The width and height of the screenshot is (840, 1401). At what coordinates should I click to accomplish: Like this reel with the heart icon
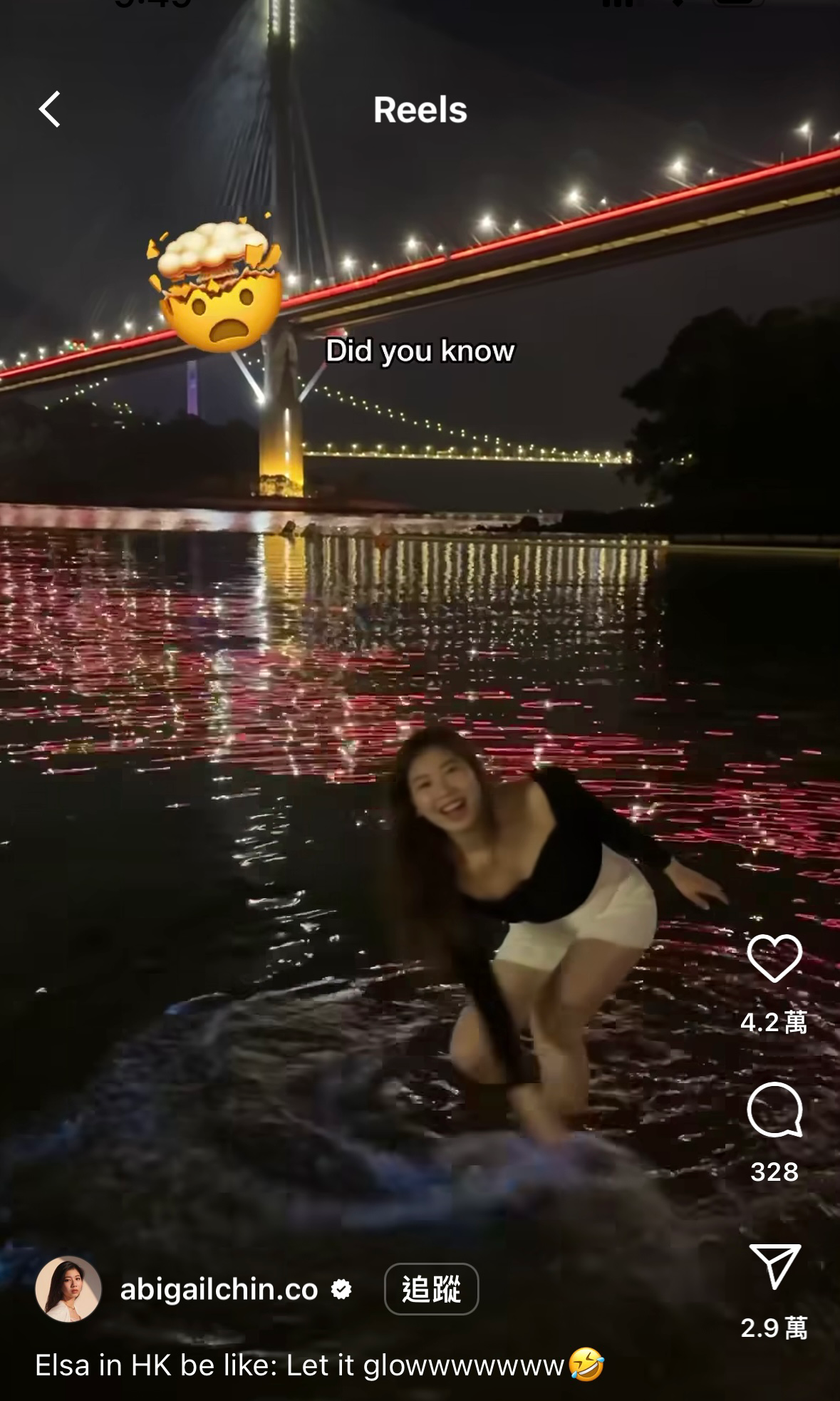(x=774, y=958)
